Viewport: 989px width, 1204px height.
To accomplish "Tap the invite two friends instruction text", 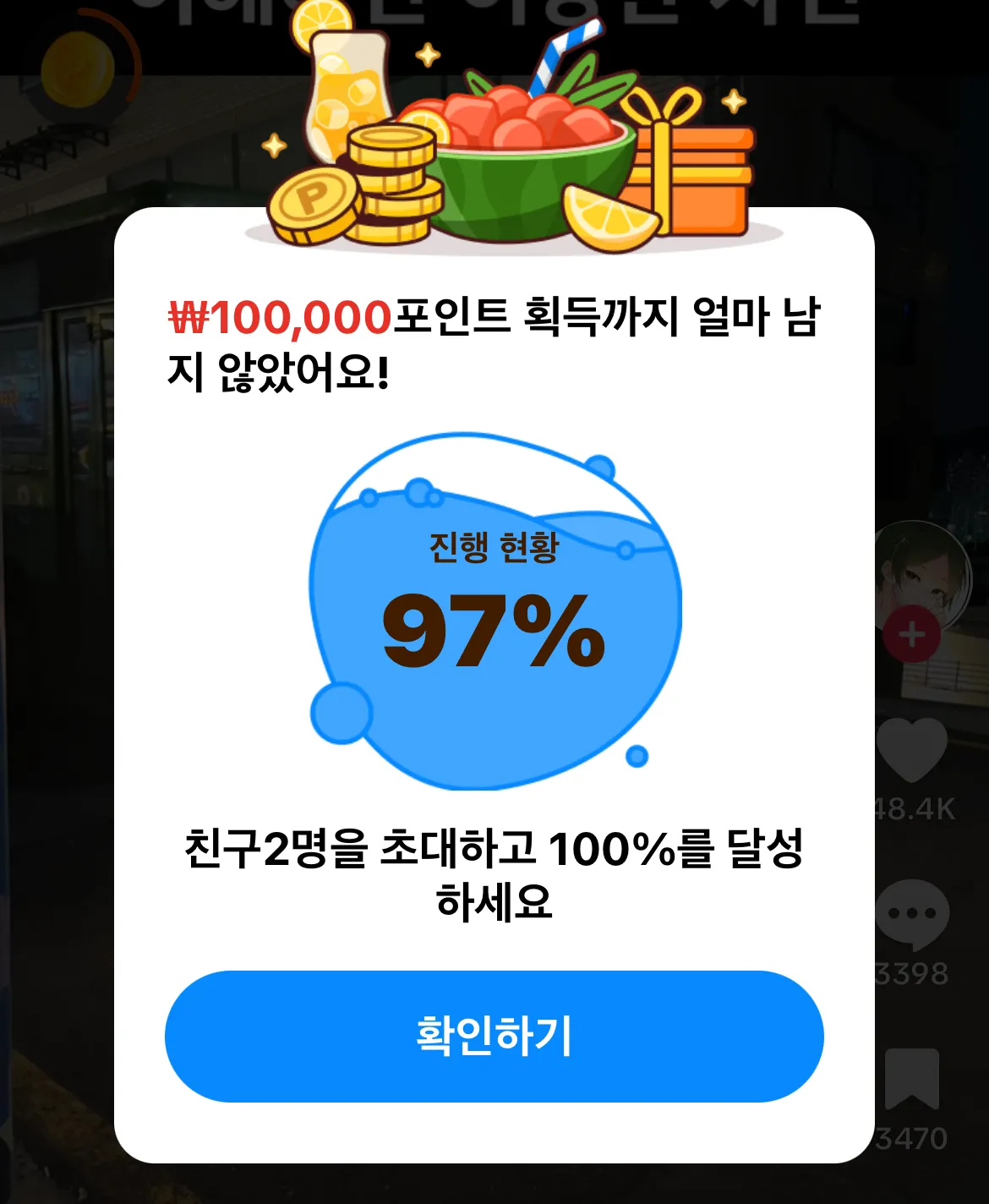I will 494,879.
